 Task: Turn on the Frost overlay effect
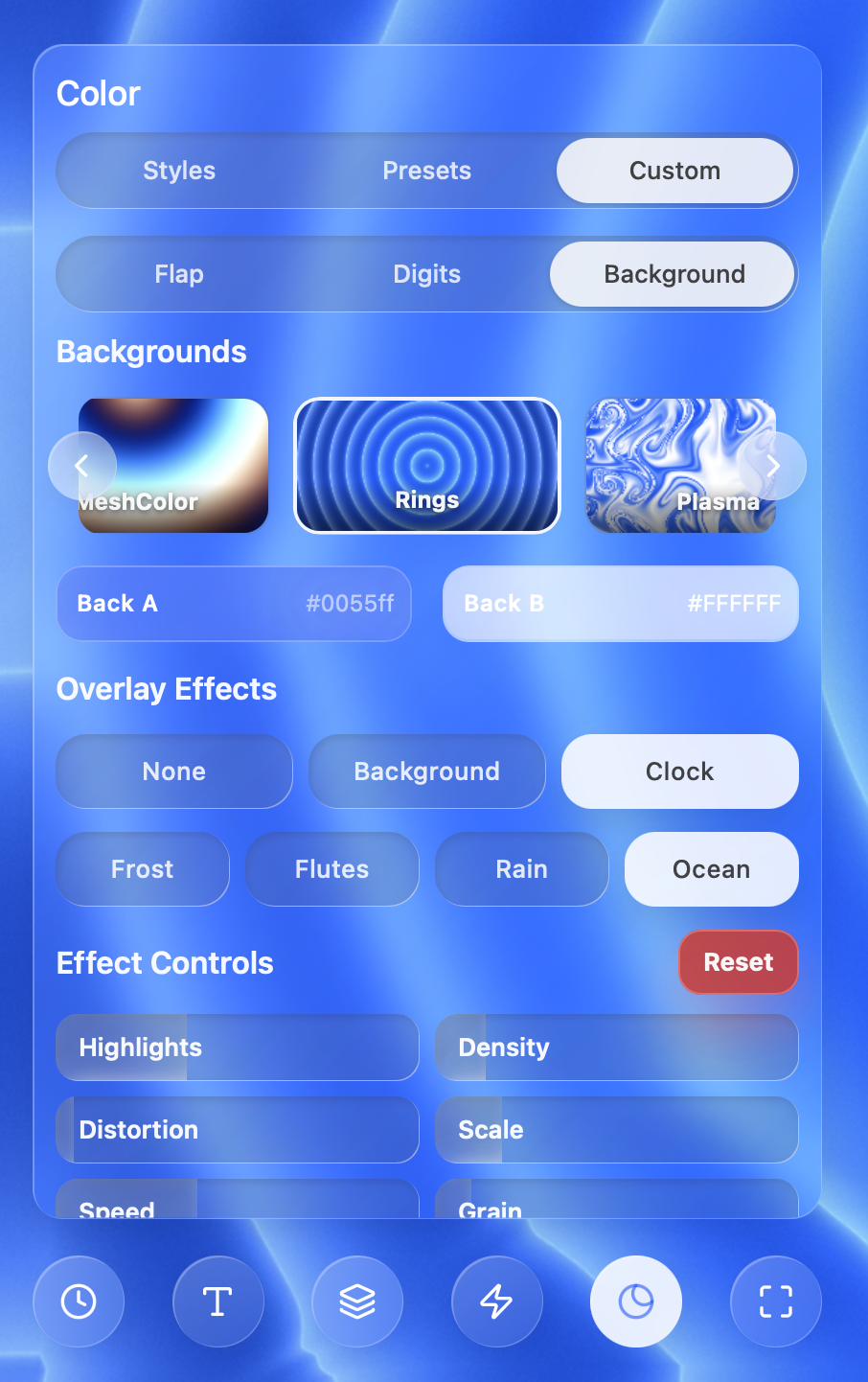click(x=142, y=869)
